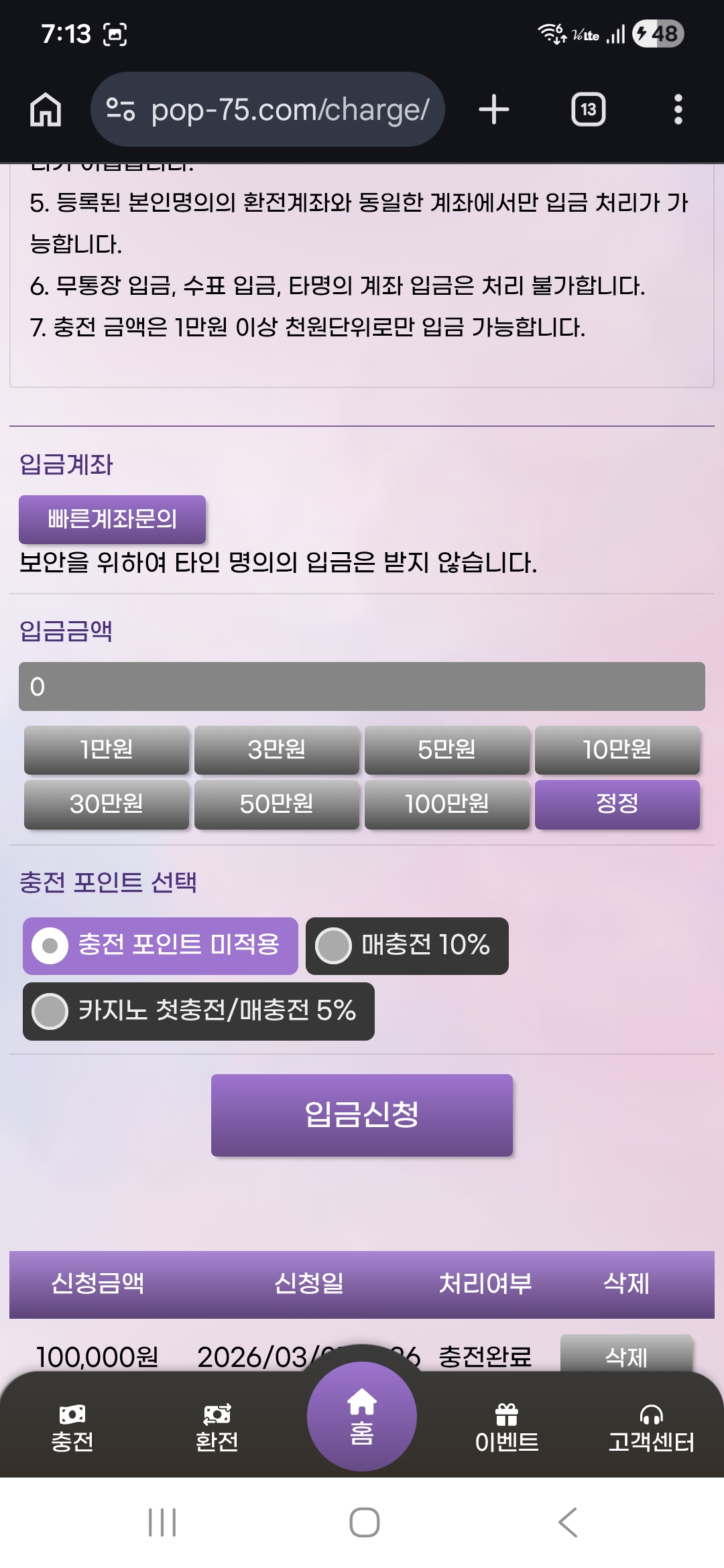Select the 3만원 amount button
The height and width of the screenshot is (1568, 724).
[x=277, y=750]
